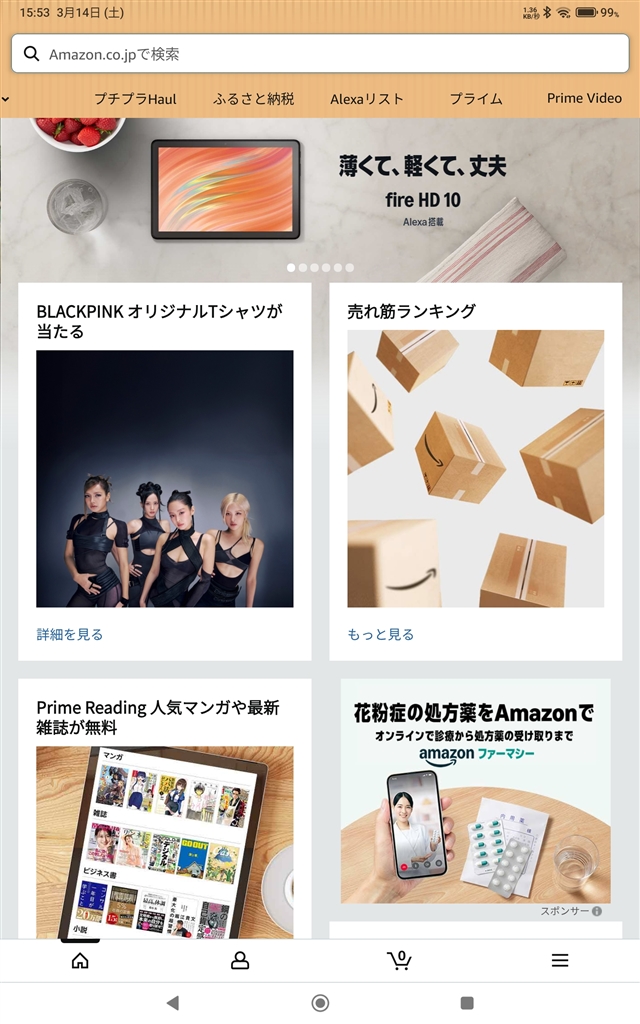Tap the system back button
This screenshot has width=640, height=1024.
coord(173,1002)
